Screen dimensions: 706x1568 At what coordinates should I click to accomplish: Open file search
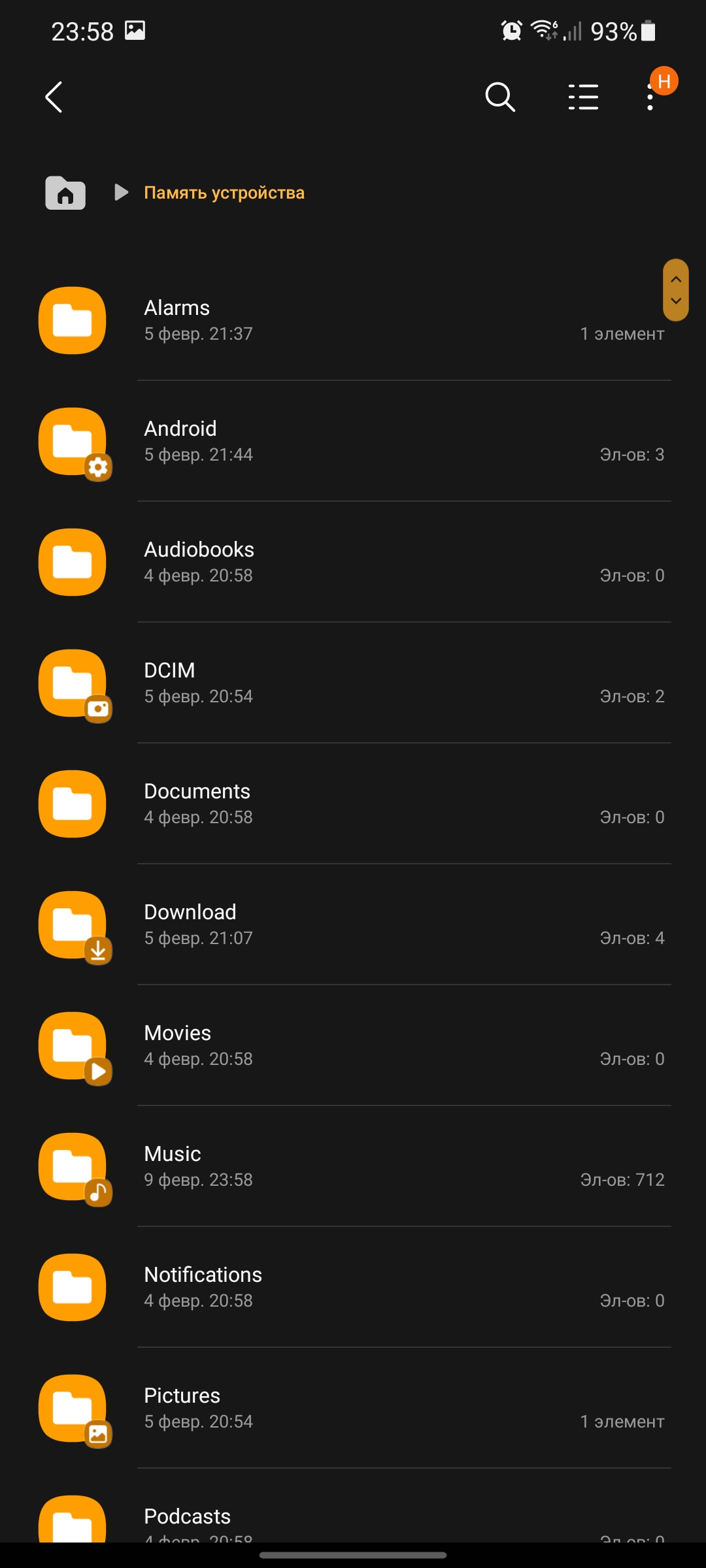(x=500, y=97)
